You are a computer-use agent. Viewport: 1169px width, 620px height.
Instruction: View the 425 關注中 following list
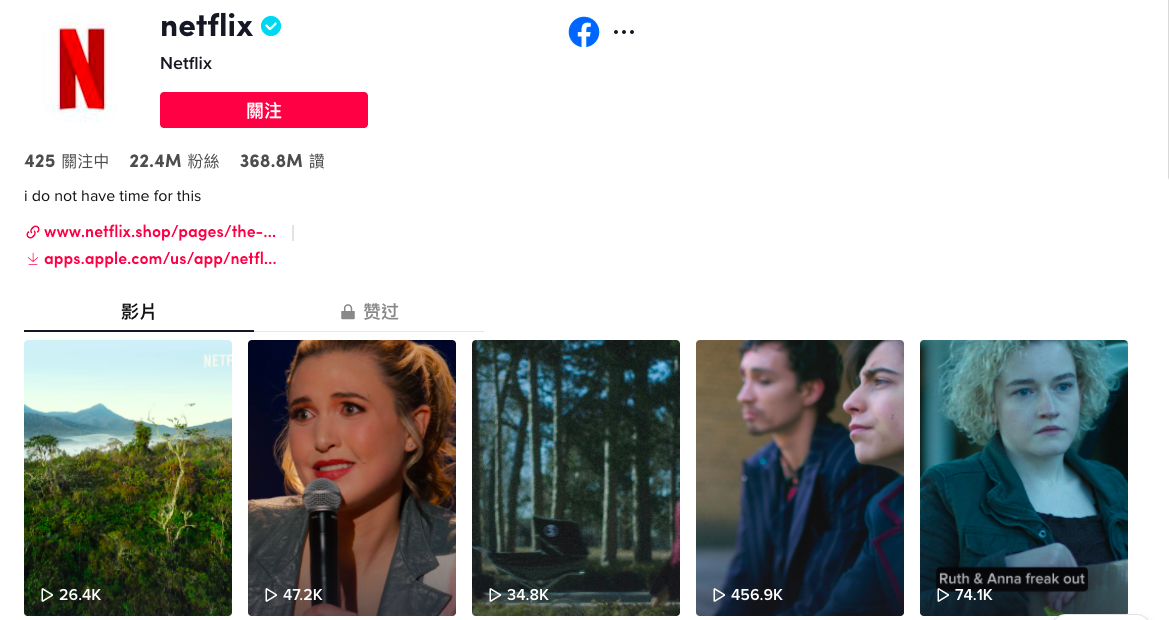click(x=66, y=161)
